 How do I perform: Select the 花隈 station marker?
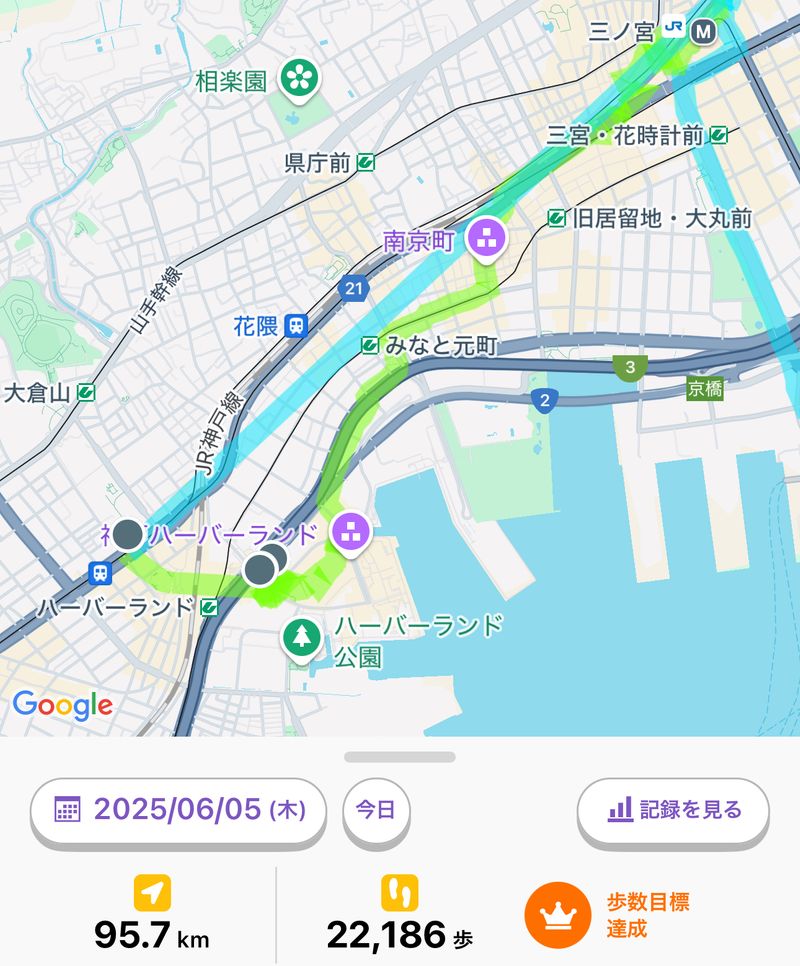coord(296,325)
